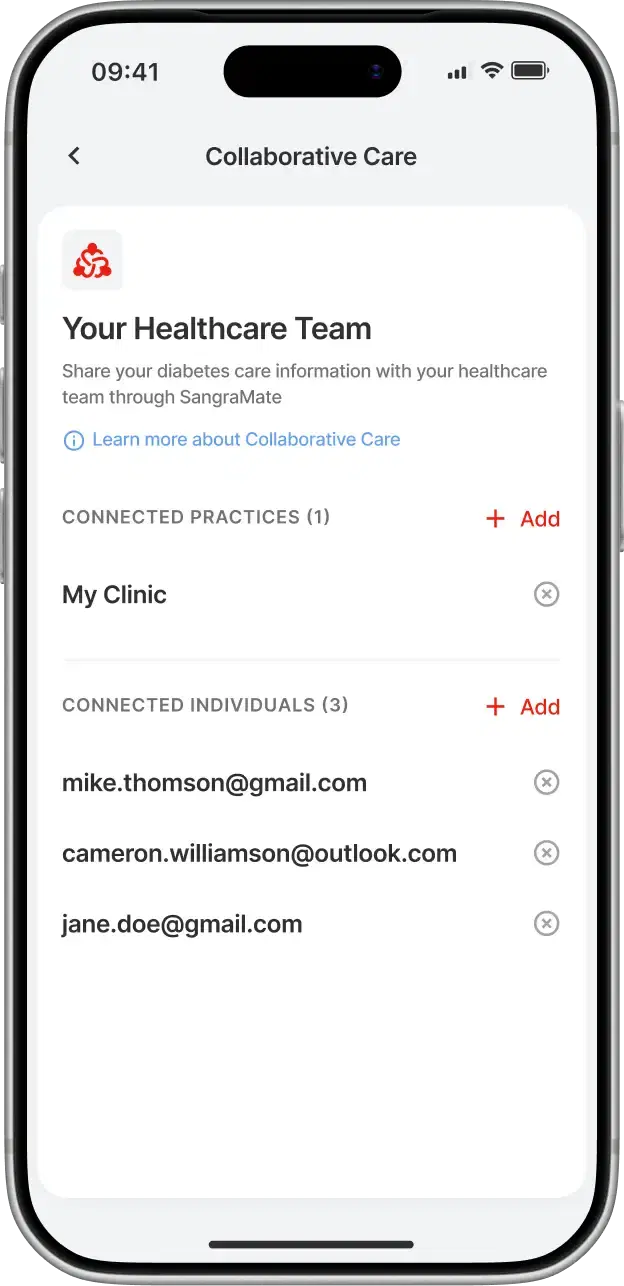Remove cameron.williamson@outlook.com
Screen dimensions: 624x1286
[546, 853]
